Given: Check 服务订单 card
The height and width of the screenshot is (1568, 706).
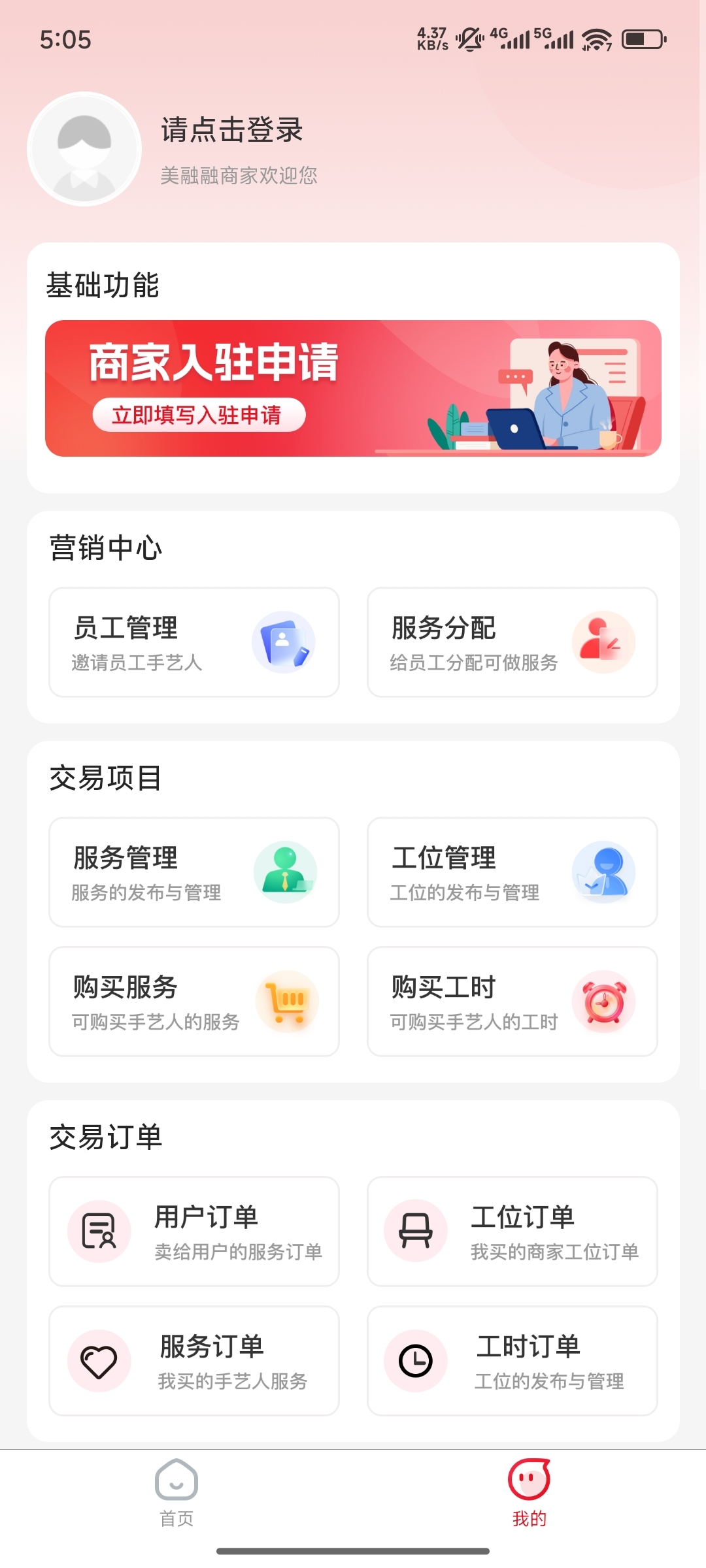Looking at the screenshot, I should pyautogui.click(x=194, y=1361).
